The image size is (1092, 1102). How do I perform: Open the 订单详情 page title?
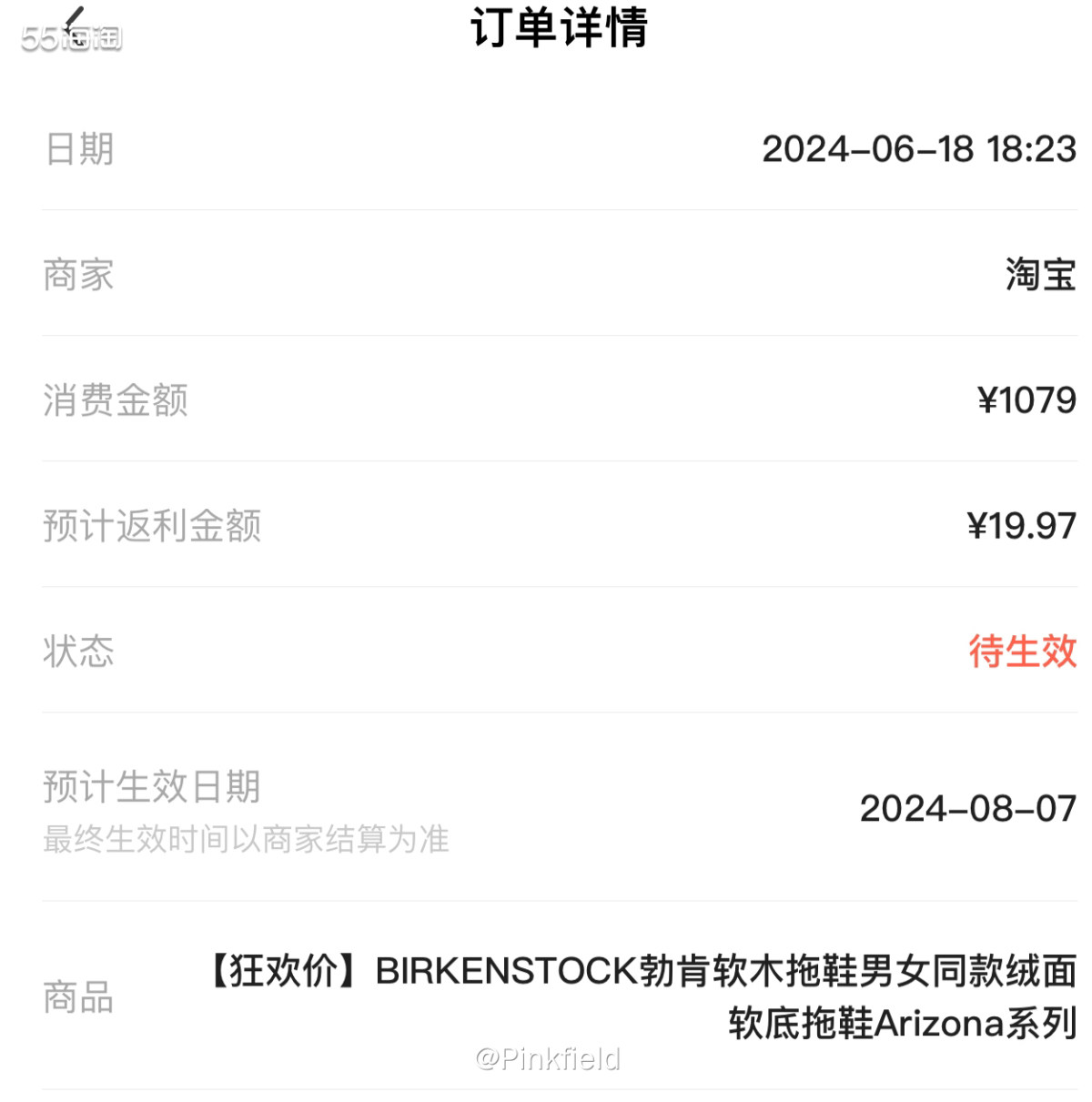tap(558, 27)
